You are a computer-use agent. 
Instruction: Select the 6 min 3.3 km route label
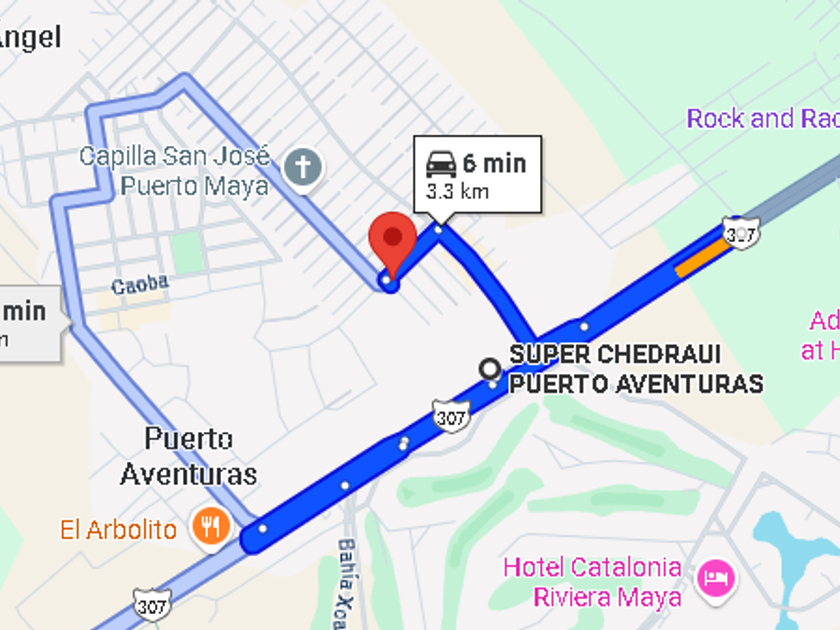click(477, 175)
